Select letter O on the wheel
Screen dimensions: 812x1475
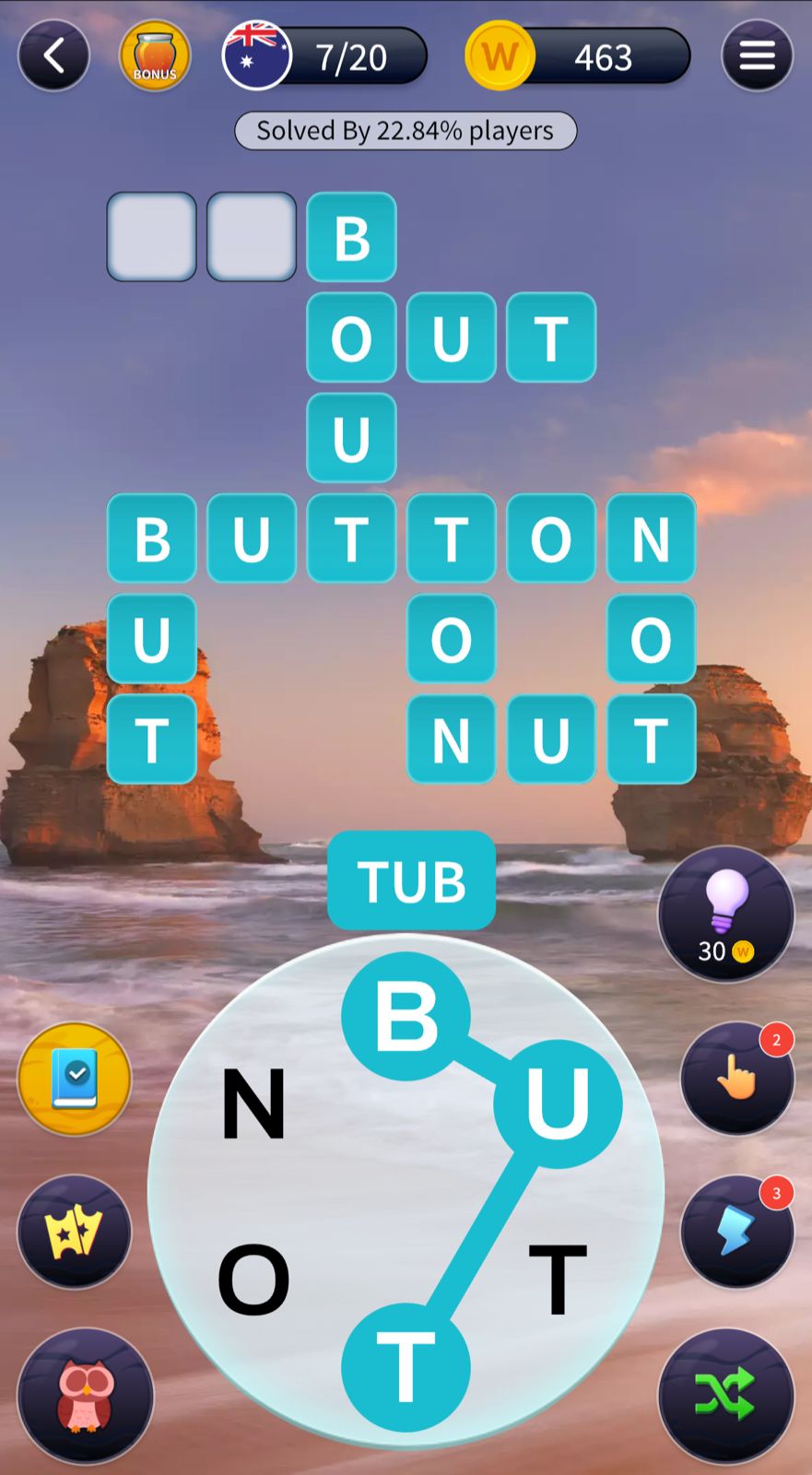253,1279
